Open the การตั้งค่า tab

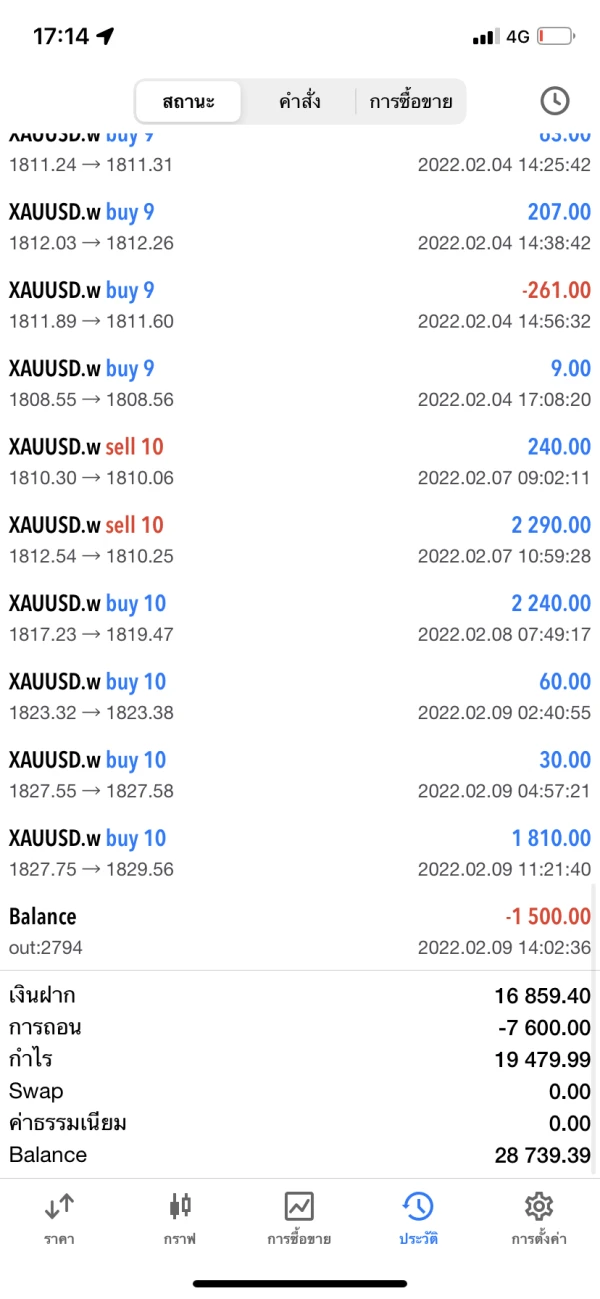pyautogui.click(x=539, y=1218)
